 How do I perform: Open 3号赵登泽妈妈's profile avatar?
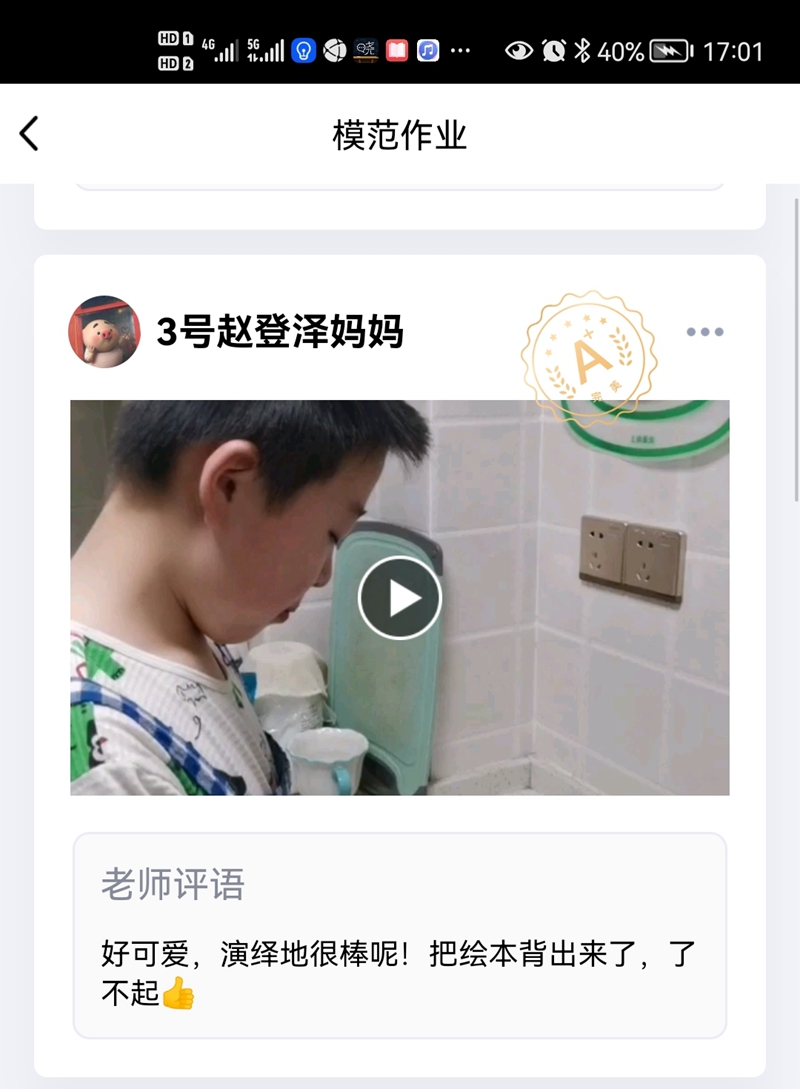(x=104, y=332)
